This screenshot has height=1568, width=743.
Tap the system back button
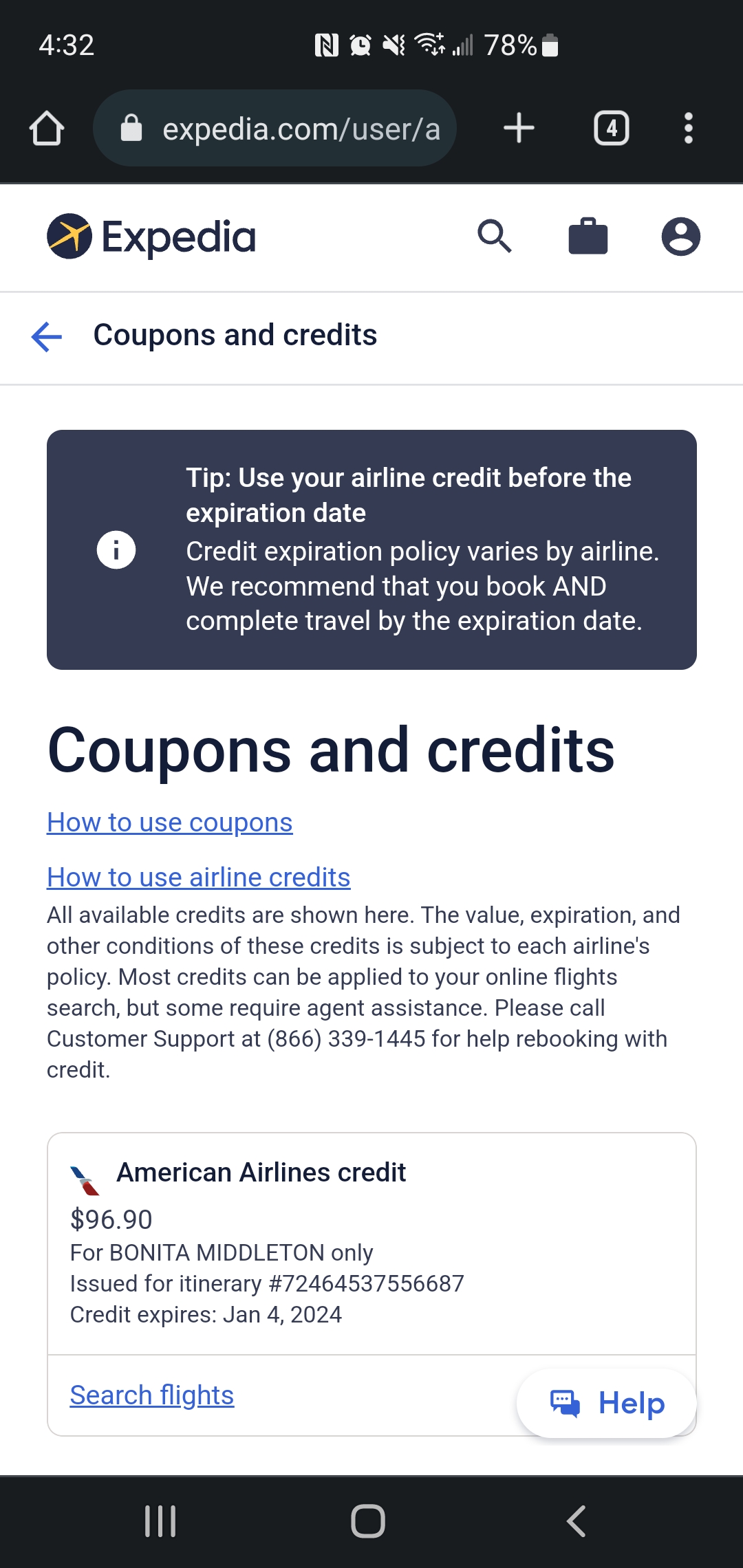[577, 1521]
